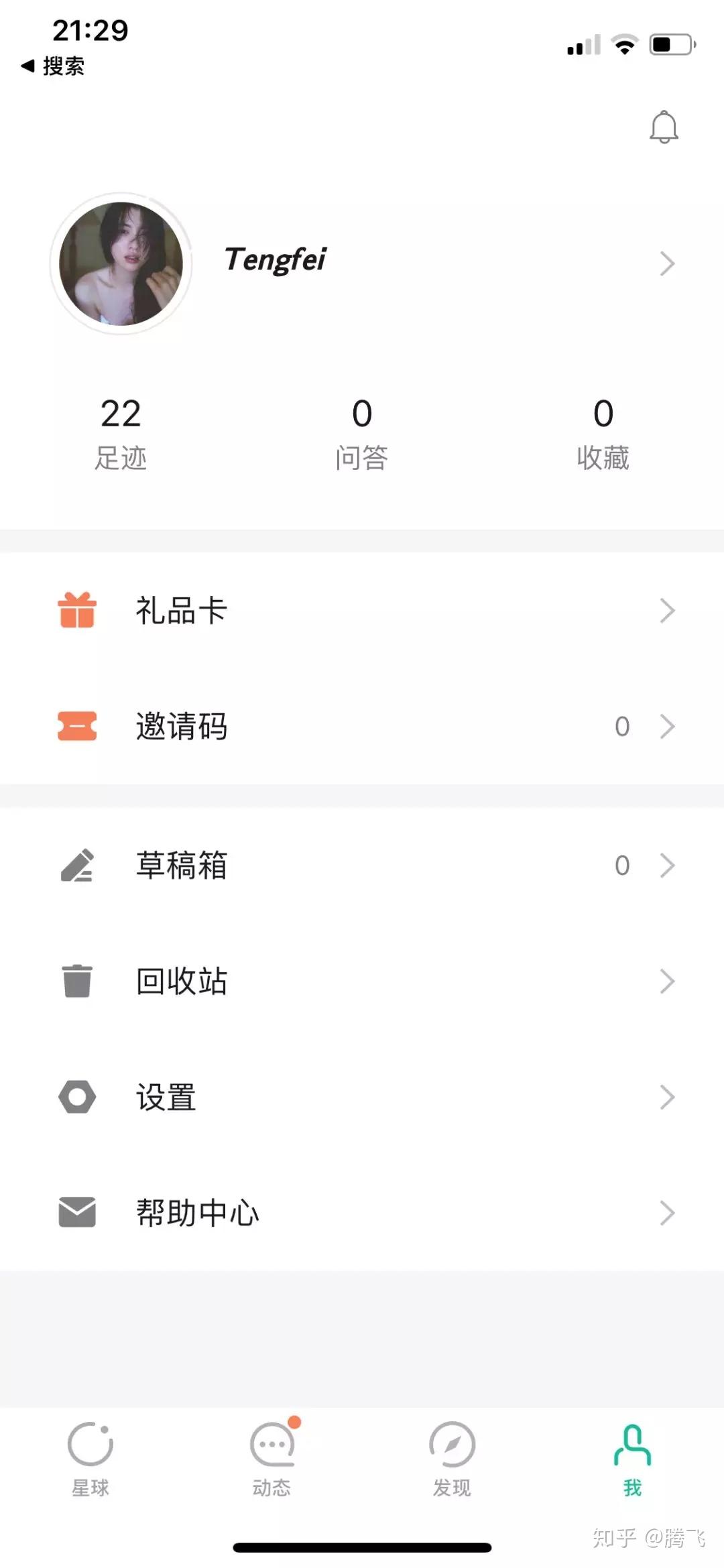Go back to 搜索 from the status bar
This screenshot has height=1568, width=724.
54,66
